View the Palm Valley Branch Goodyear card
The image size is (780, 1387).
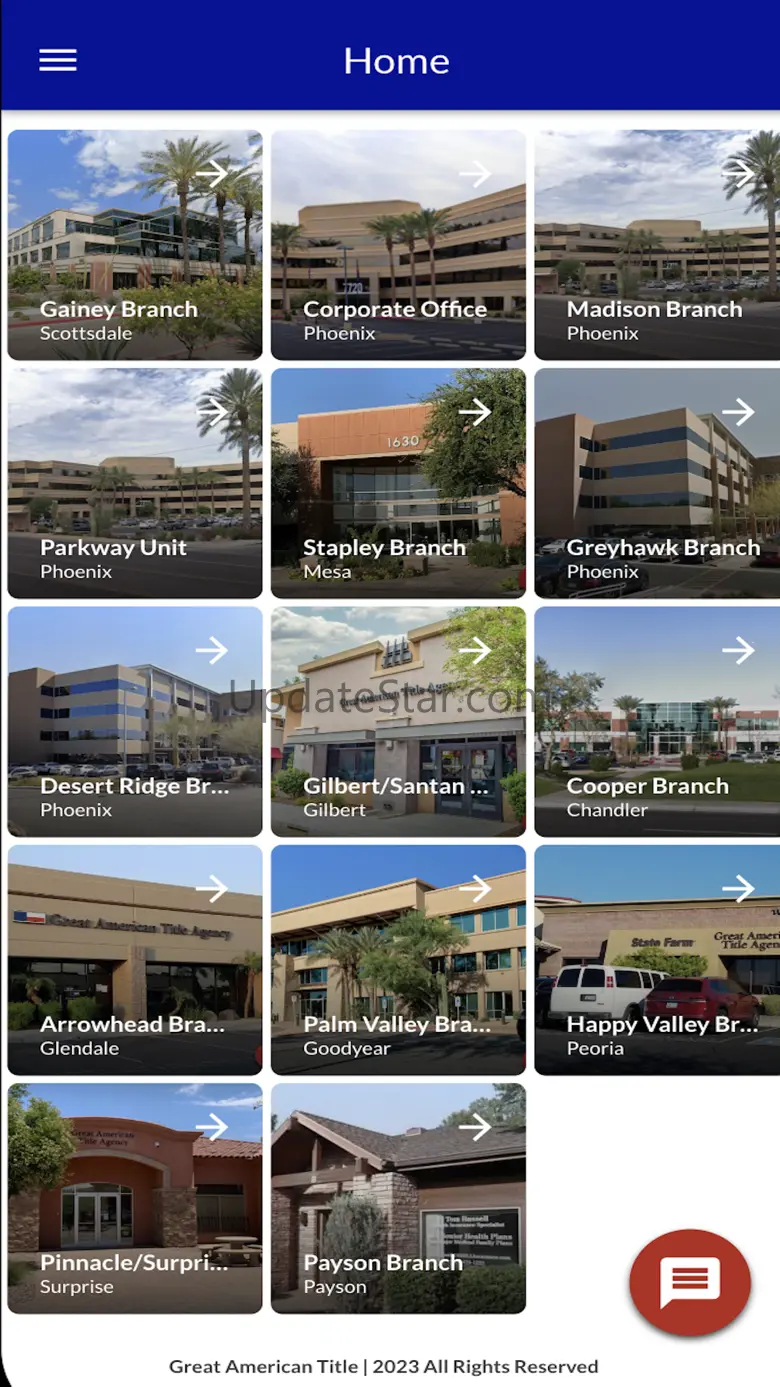click(x=398, y=960)
